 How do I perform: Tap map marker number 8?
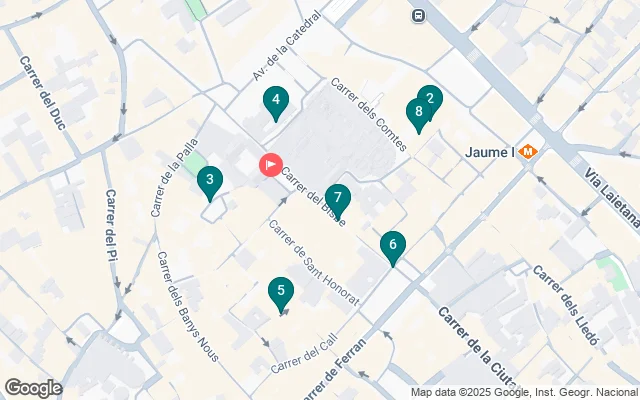pos(417,114)
